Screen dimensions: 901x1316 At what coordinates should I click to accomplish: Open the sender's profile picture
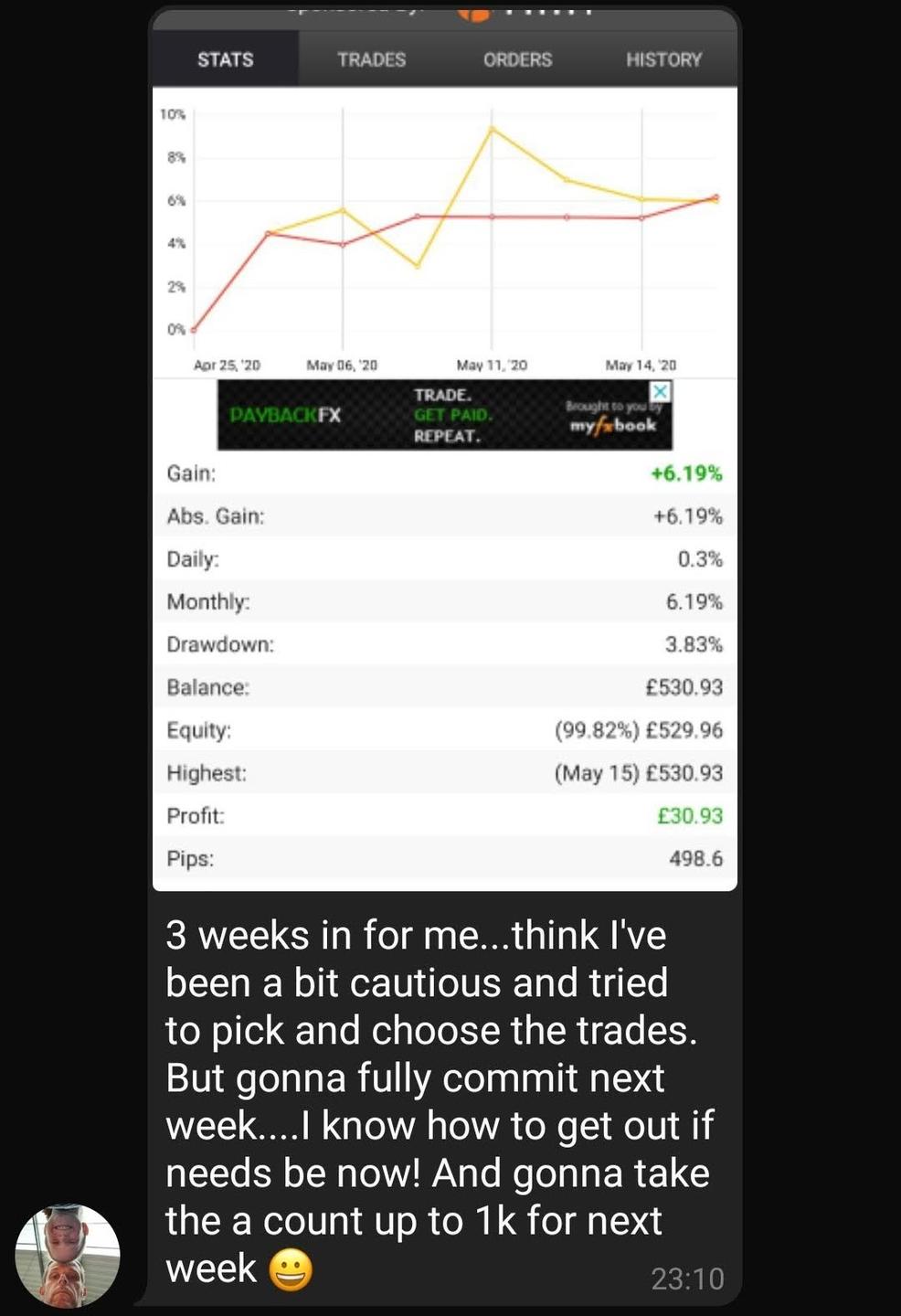68,1255
